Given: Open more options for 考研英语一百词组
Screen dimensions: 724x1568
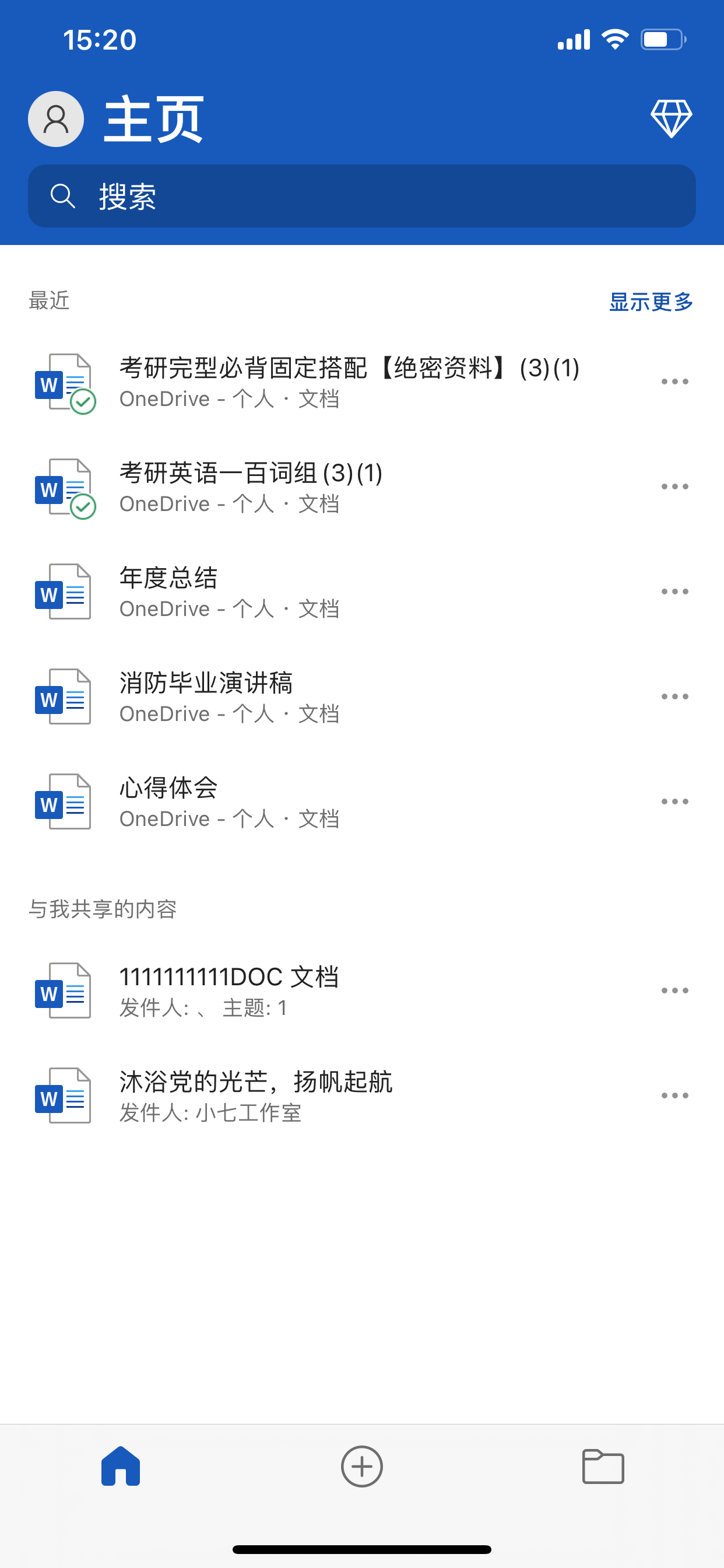Looking at the screenshot, I should (x=674, y=487).
